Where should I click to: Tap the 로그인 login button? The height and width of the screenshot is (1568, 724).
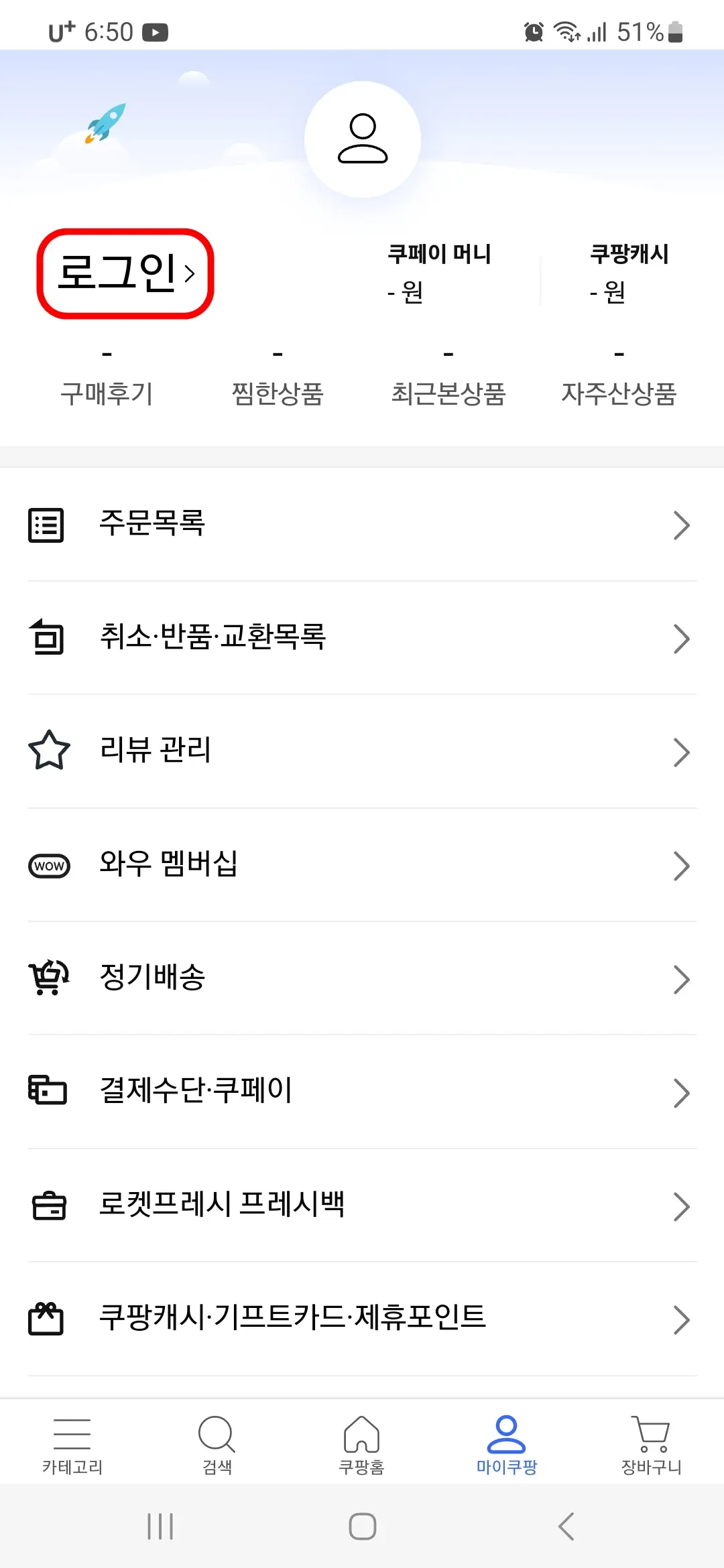pos(124,273)
